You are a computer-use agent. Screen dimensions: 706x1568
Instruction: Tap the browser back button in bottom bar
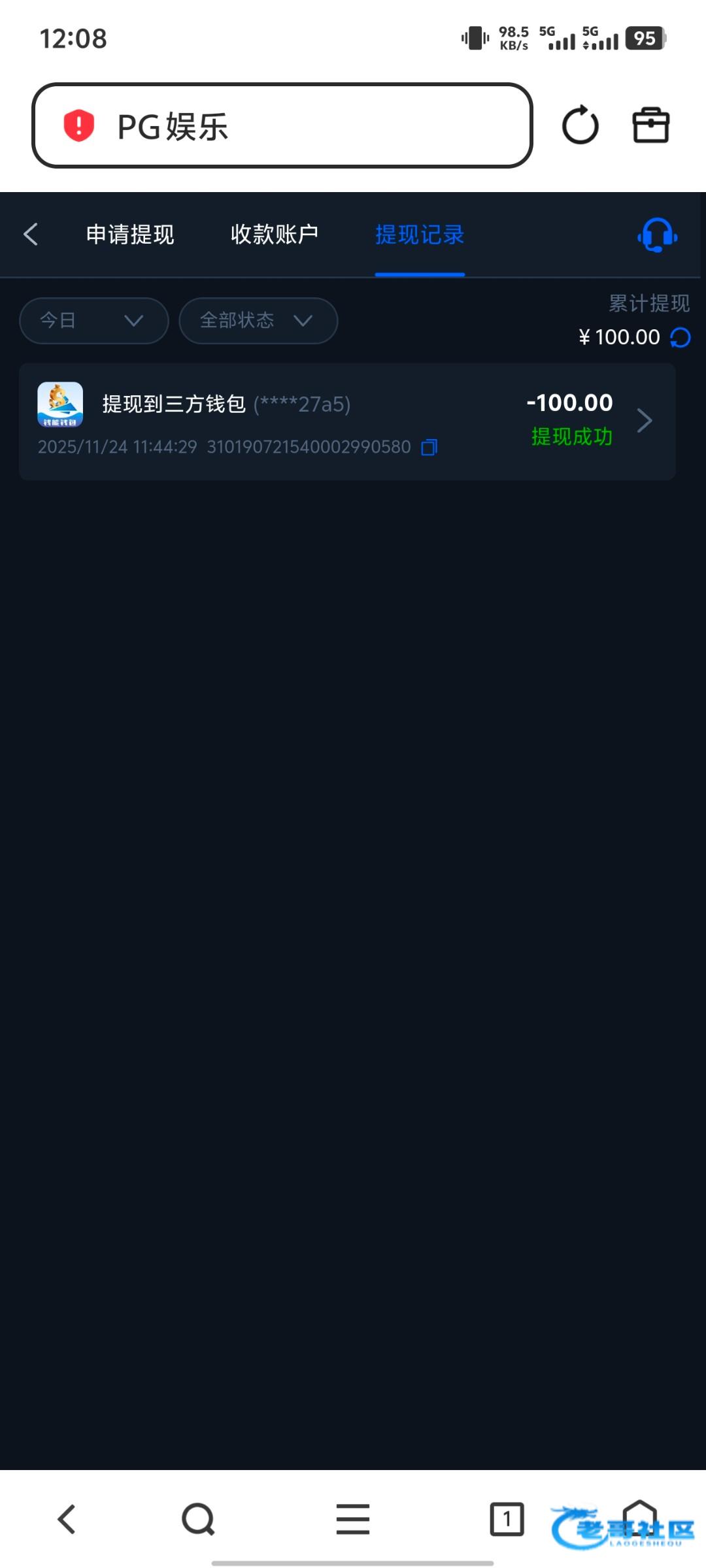point(67,1519)
